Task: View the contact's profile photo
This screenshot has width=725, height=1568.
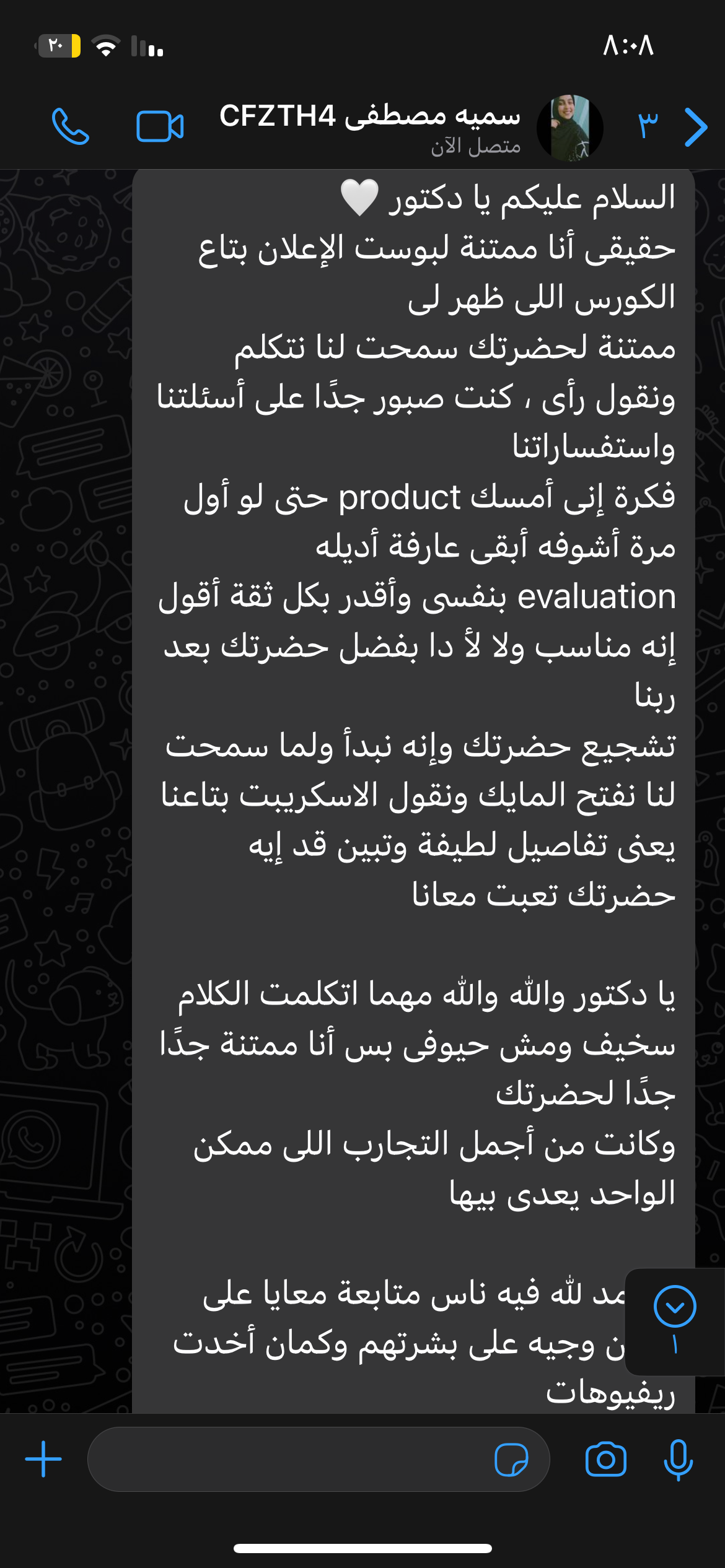Action: (569, 128)
